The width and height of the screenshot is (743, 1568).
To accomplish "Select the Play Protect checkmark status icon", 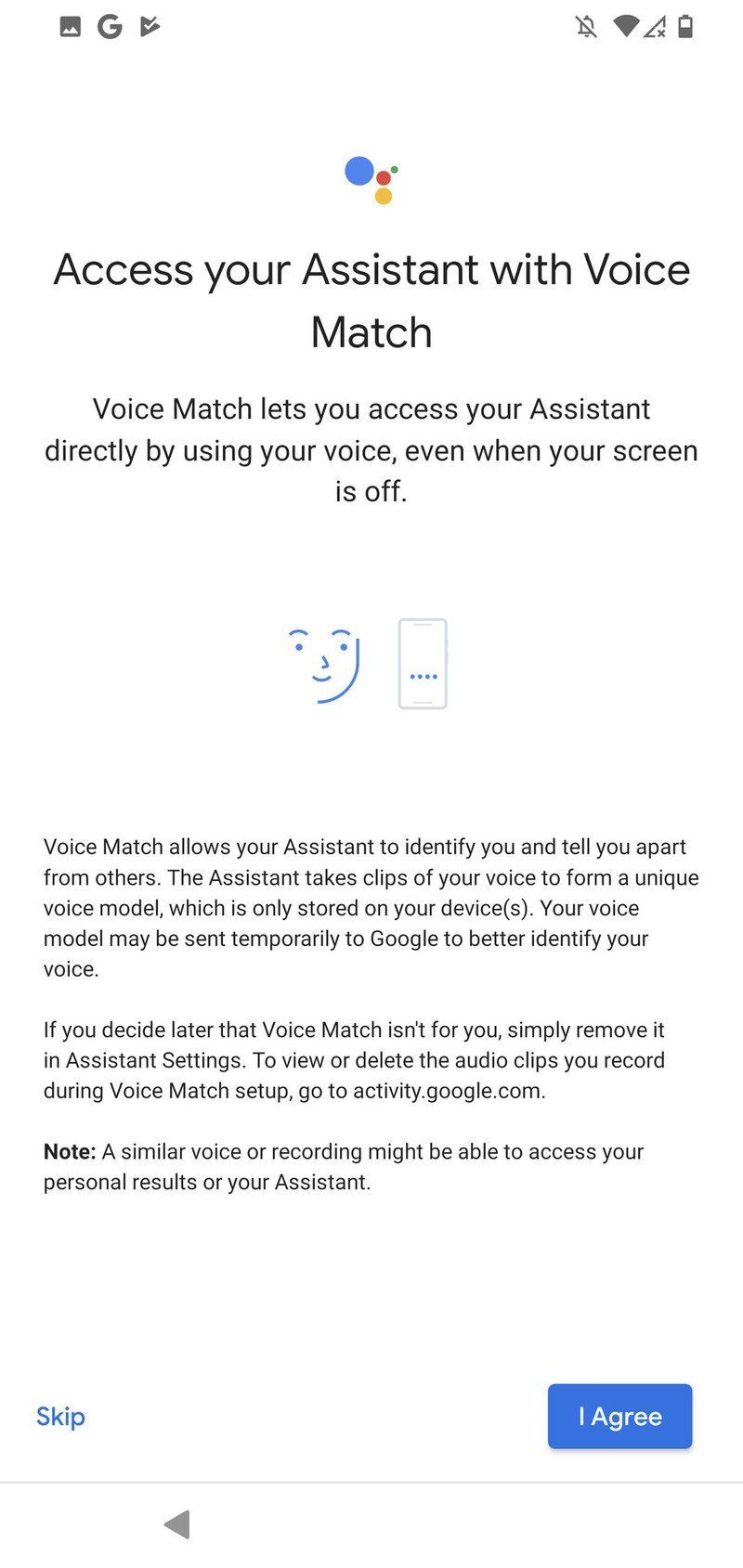I will pos(149,26).
